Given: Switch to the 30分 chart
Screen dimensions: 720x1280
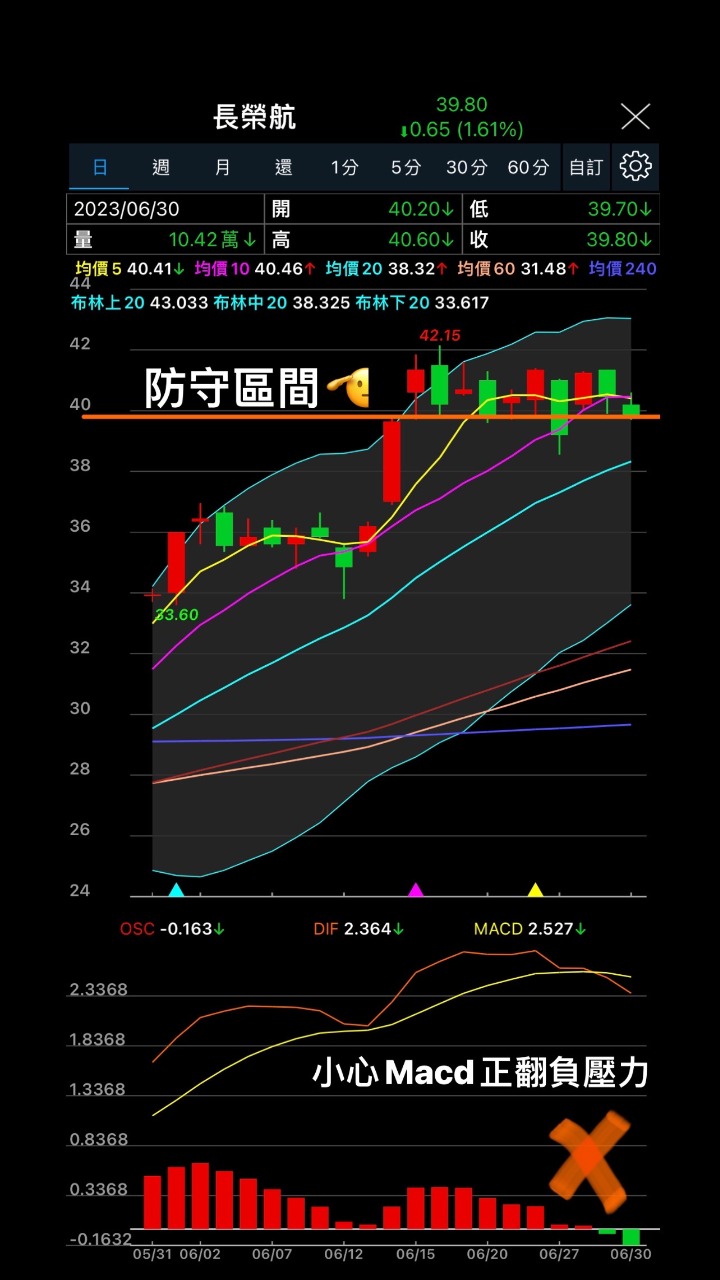Looking at the screenshot, I should coord(466,167).
